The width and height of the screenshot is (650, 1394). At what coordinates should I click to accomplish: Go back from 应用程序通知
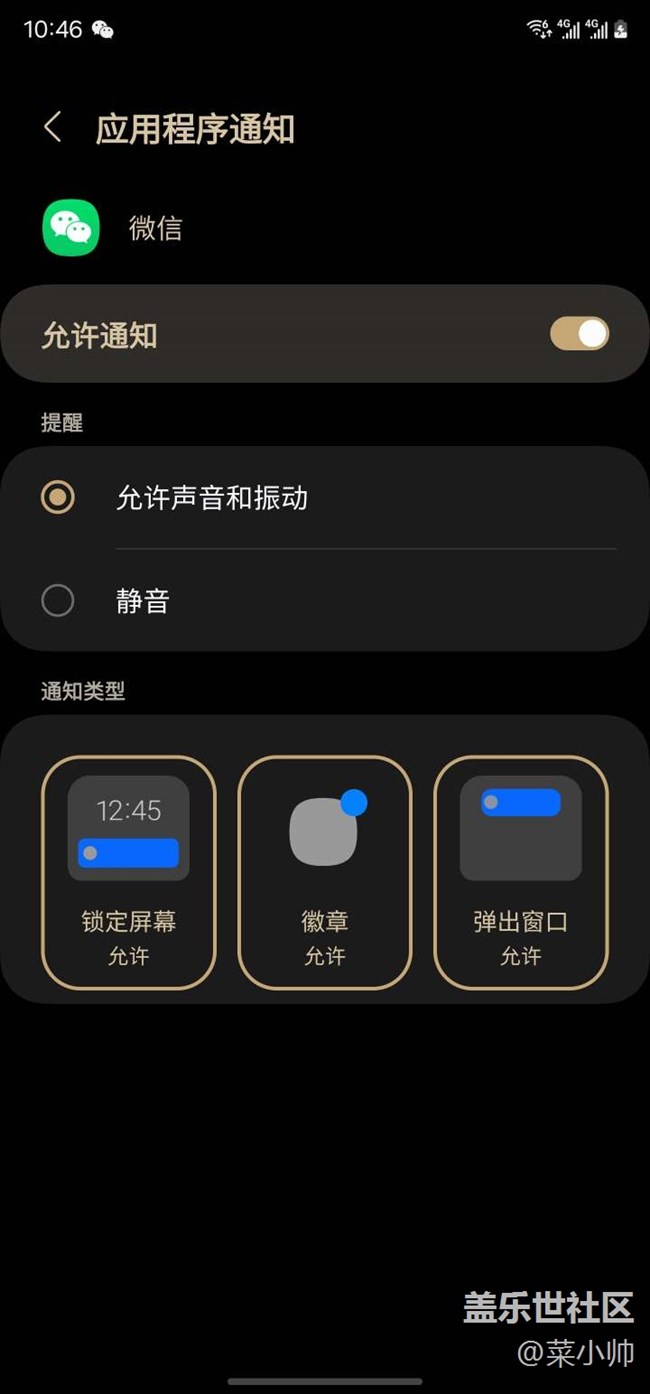click(x=53, y=128)
